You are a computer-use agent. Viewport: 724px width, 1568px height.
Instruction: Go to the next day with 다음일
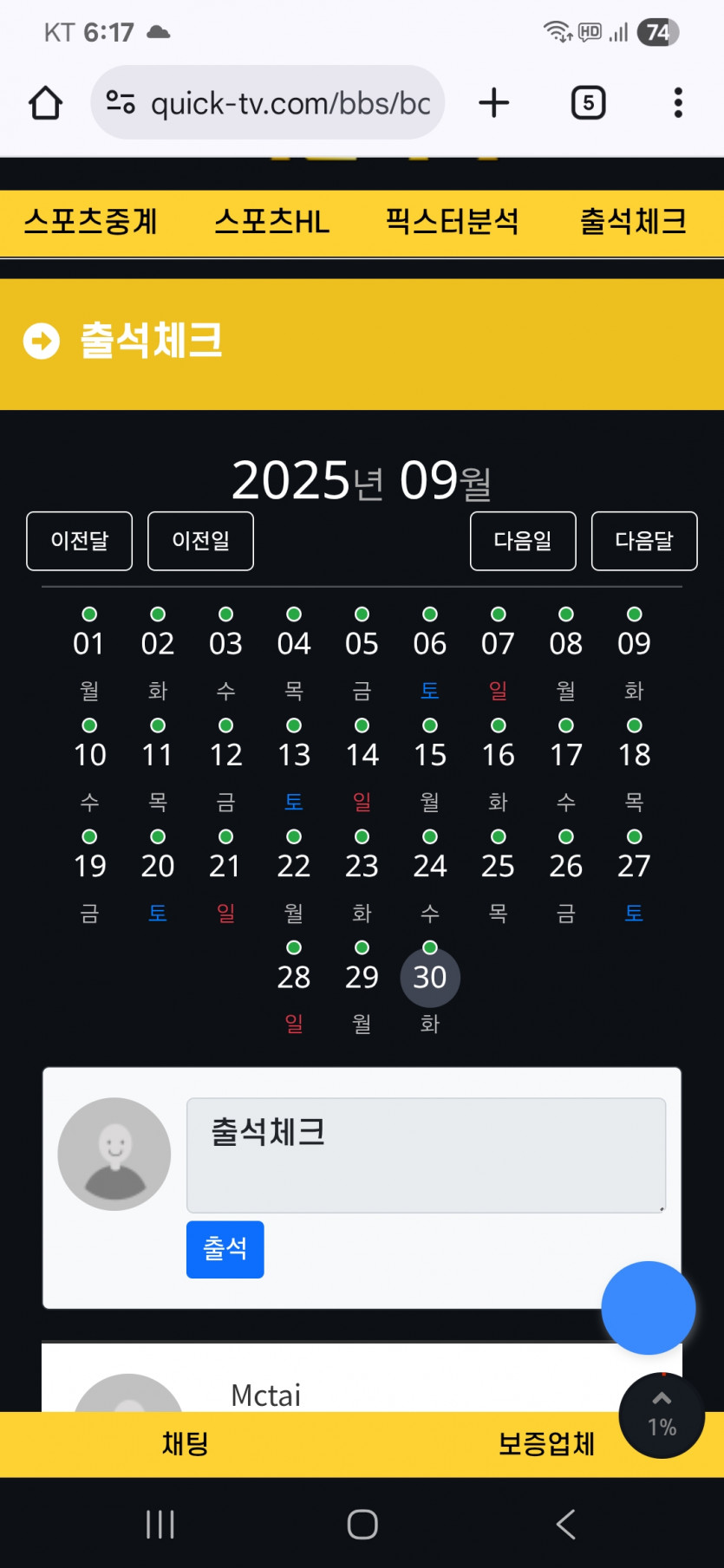tap(523, 541)
